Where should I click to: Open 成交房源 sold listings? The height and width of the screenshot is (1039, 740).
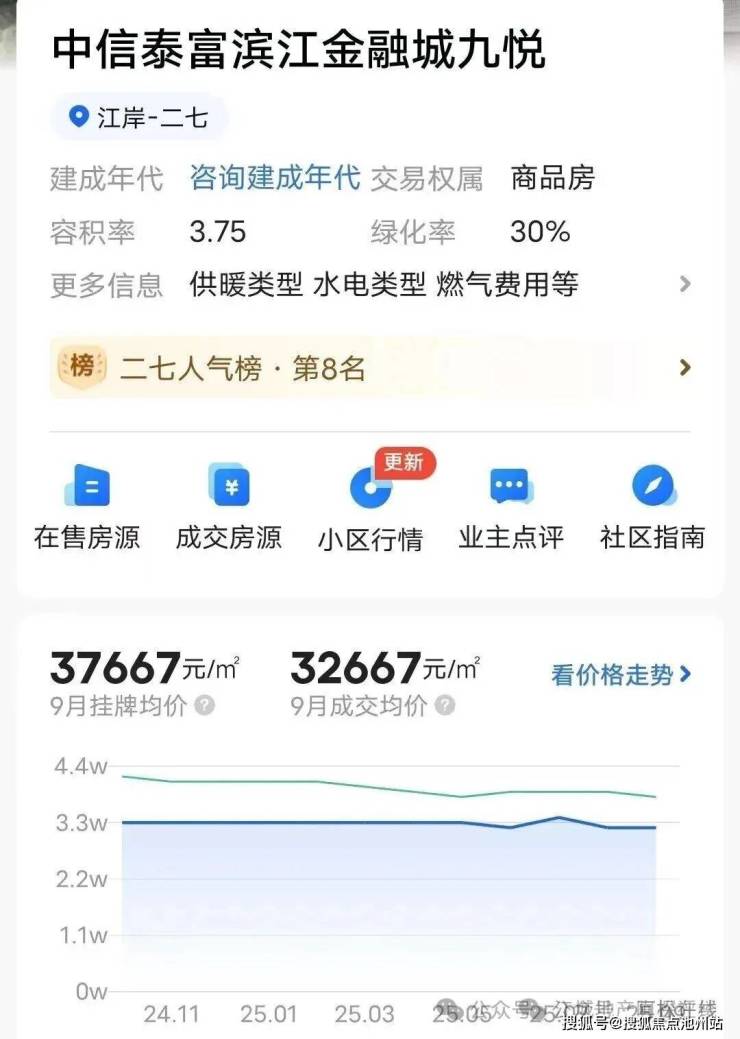pos(229,505)
